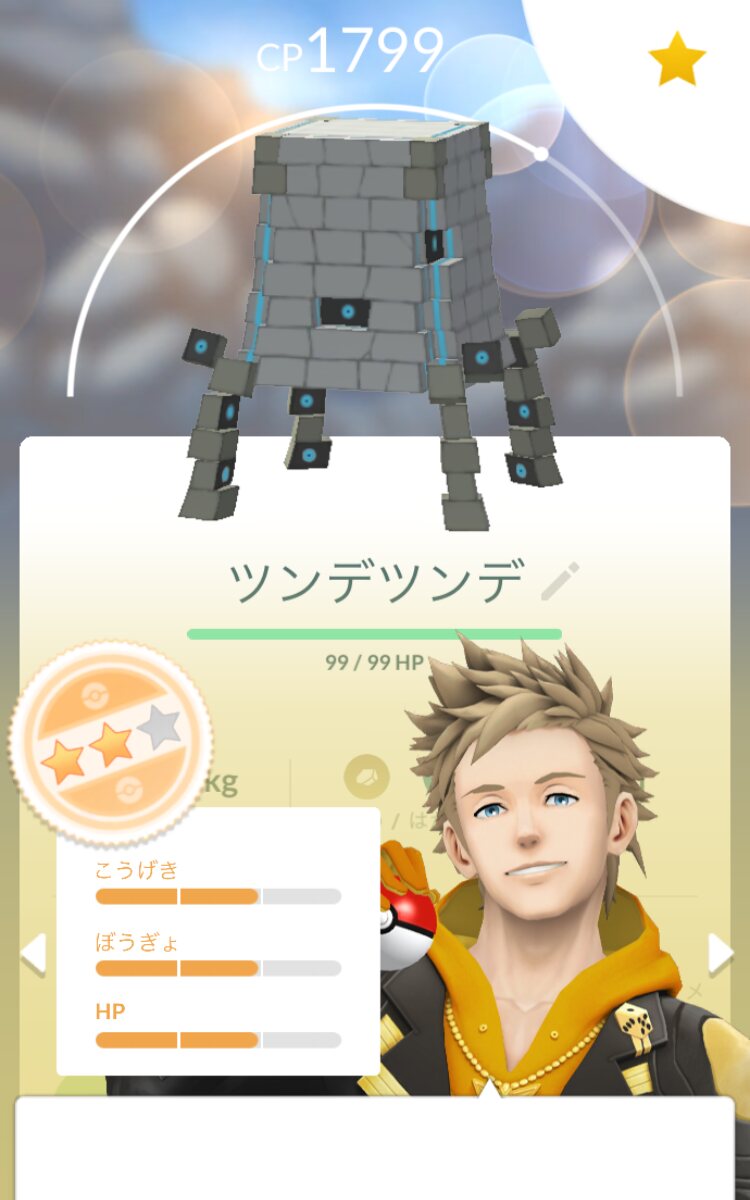
Task: Go to the next Pokémon with the right arrow
Action: [x=721, y=954]
